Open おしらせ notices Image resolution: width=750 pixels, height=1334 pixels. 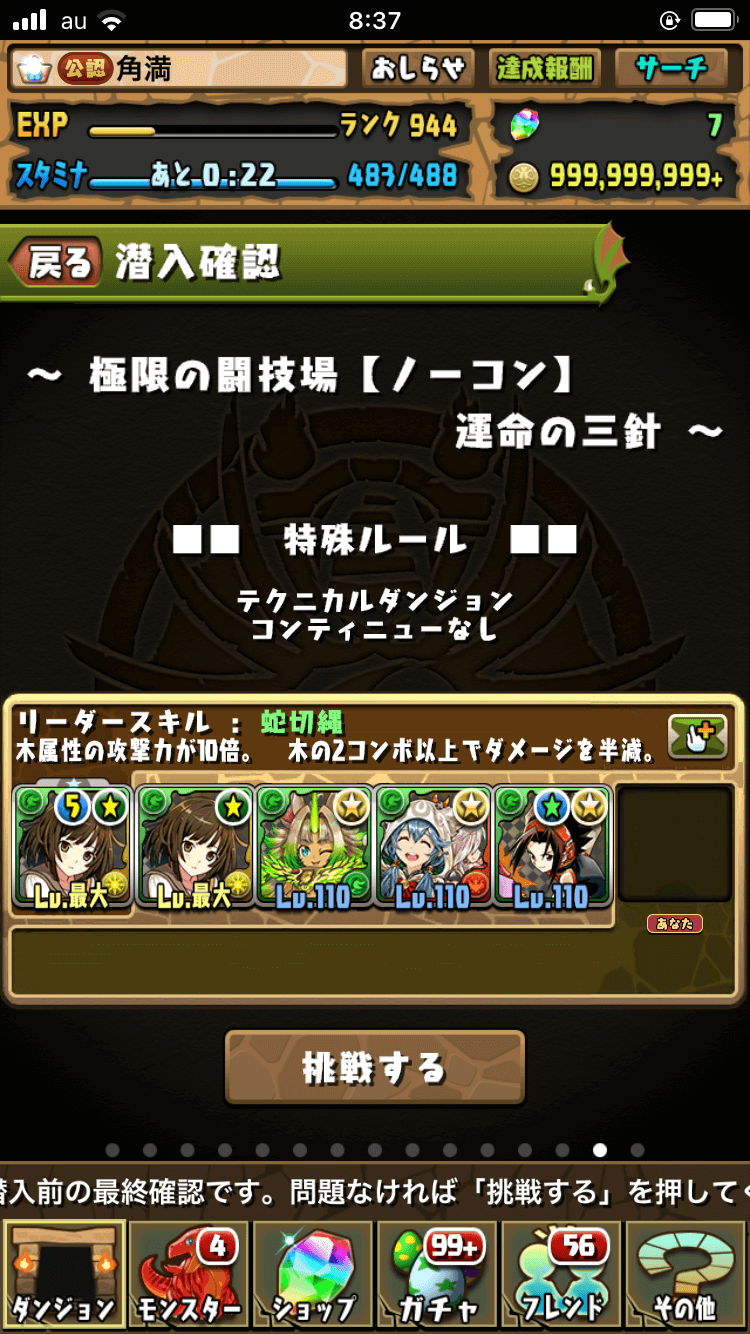coord(418,69)
